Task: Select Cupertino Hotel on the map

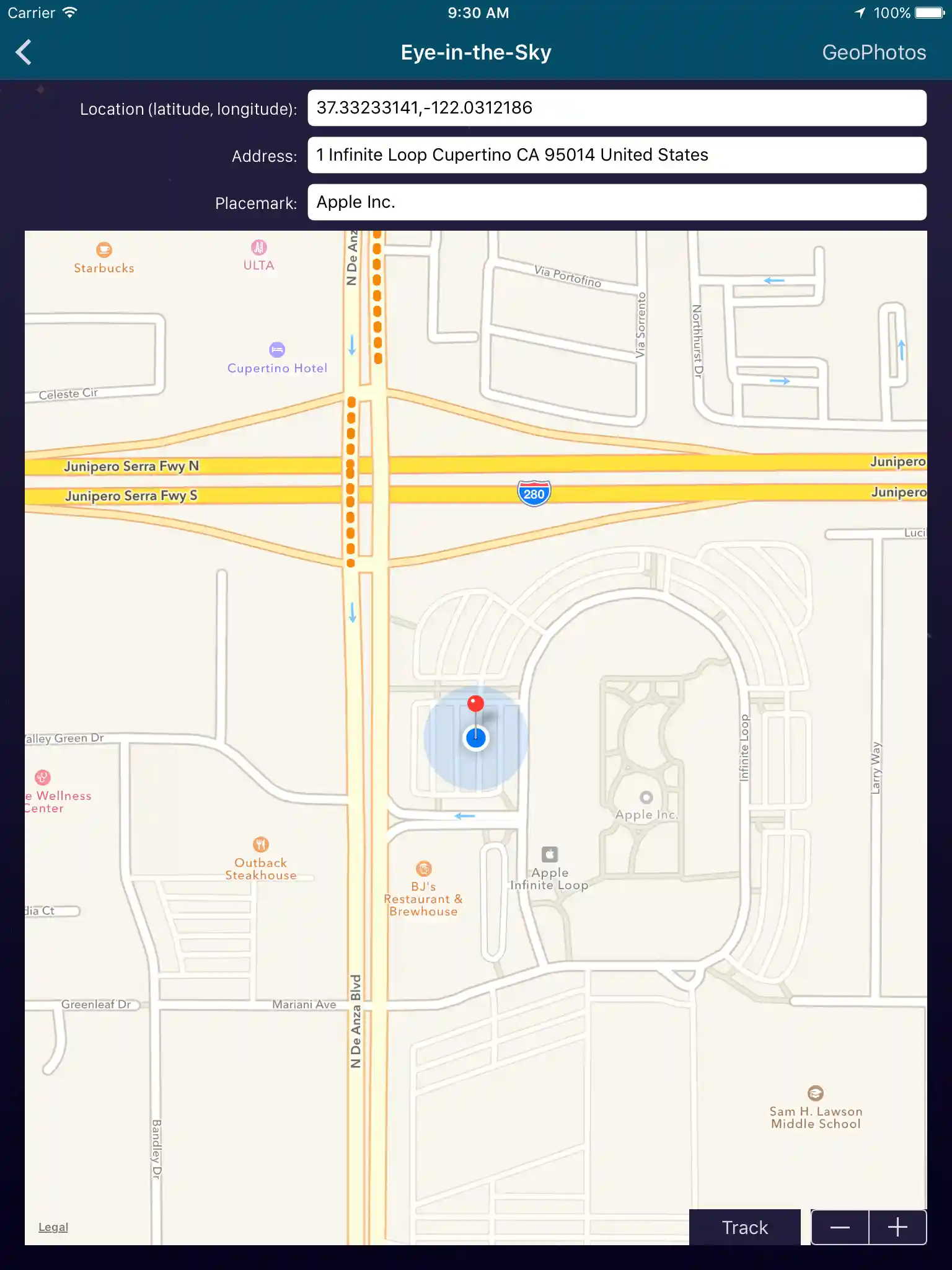Action: point(277,350)
